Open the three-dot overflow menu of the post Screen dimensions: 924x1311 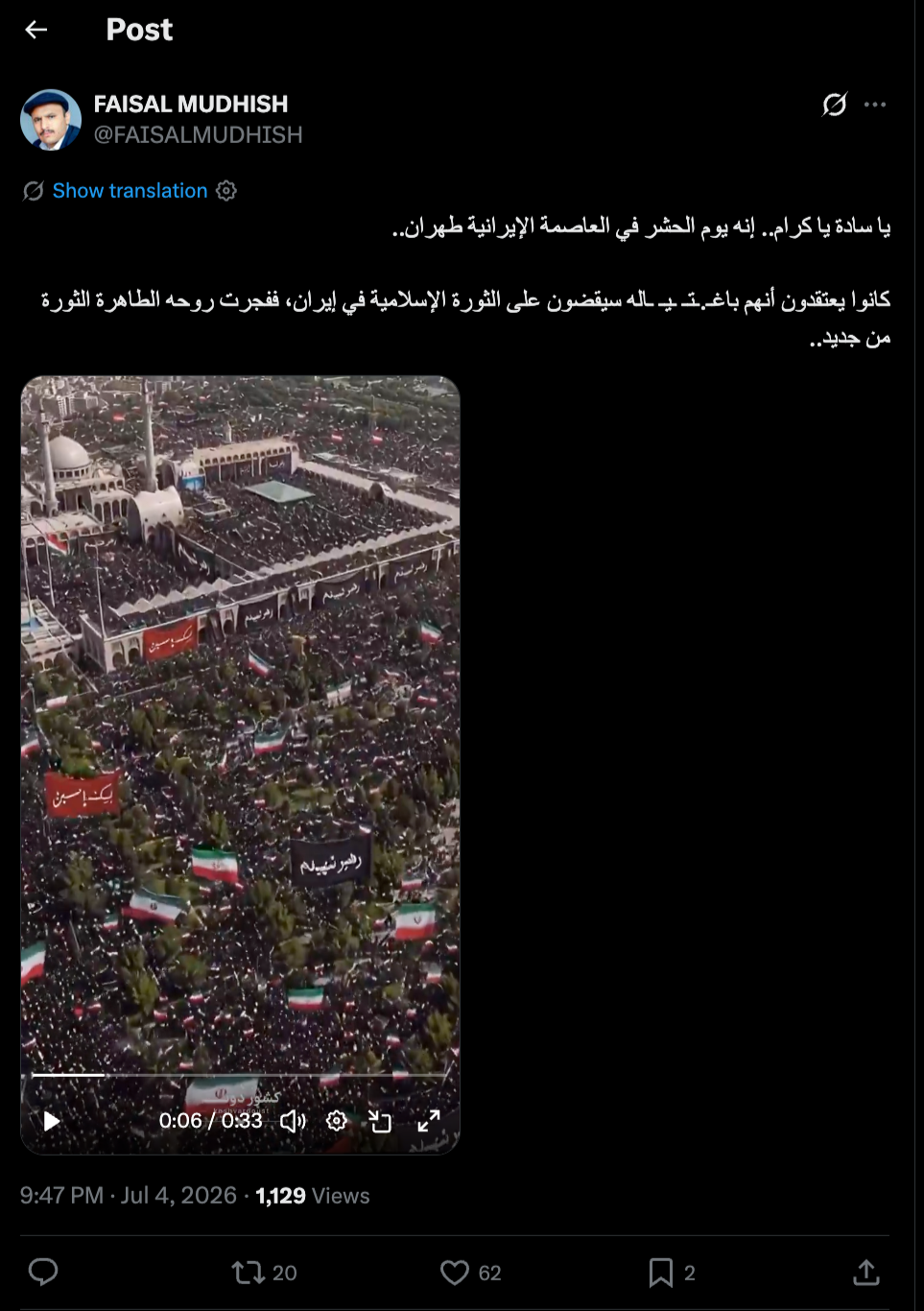(875, 105)
